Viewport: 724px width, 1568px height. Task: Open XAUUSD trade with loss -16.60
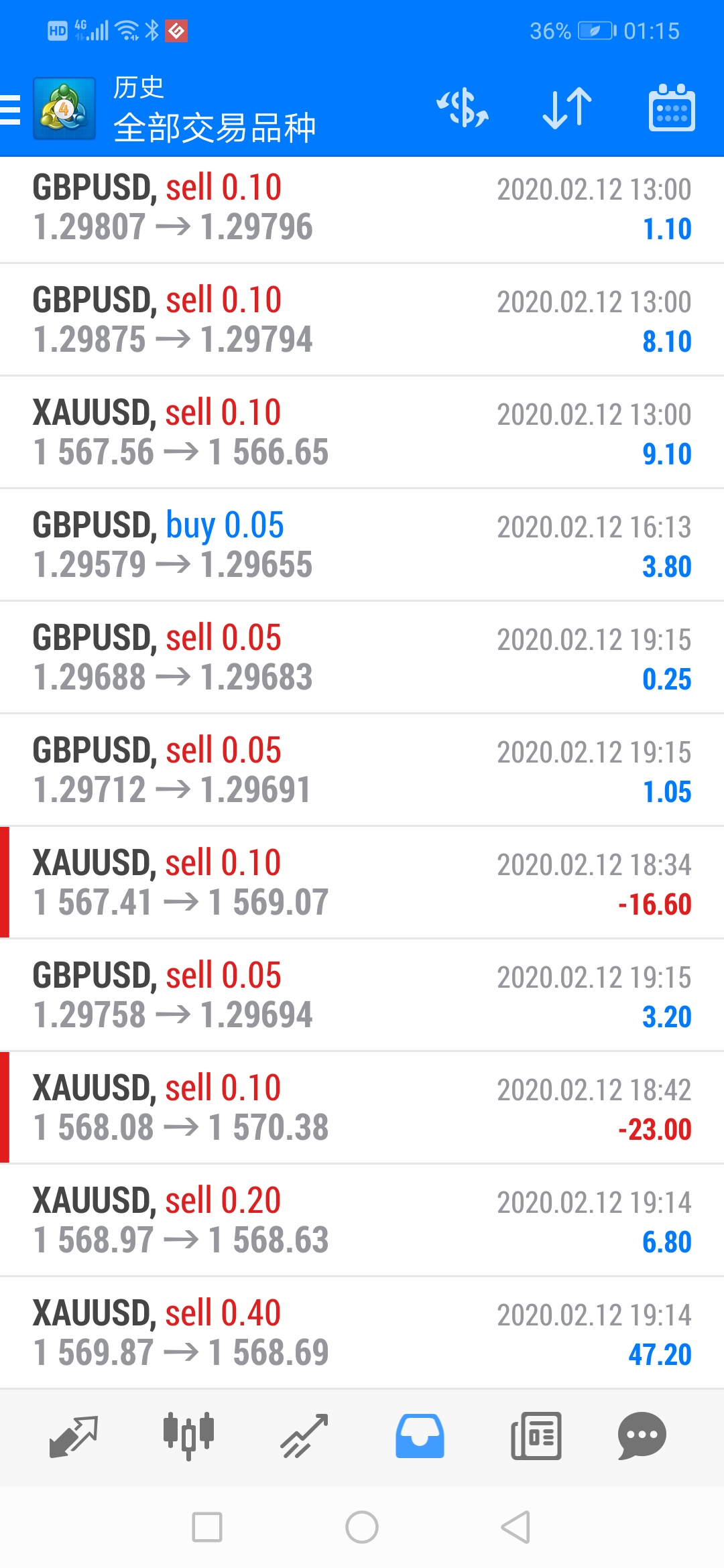pyautogui.click(x=362, y=883)
